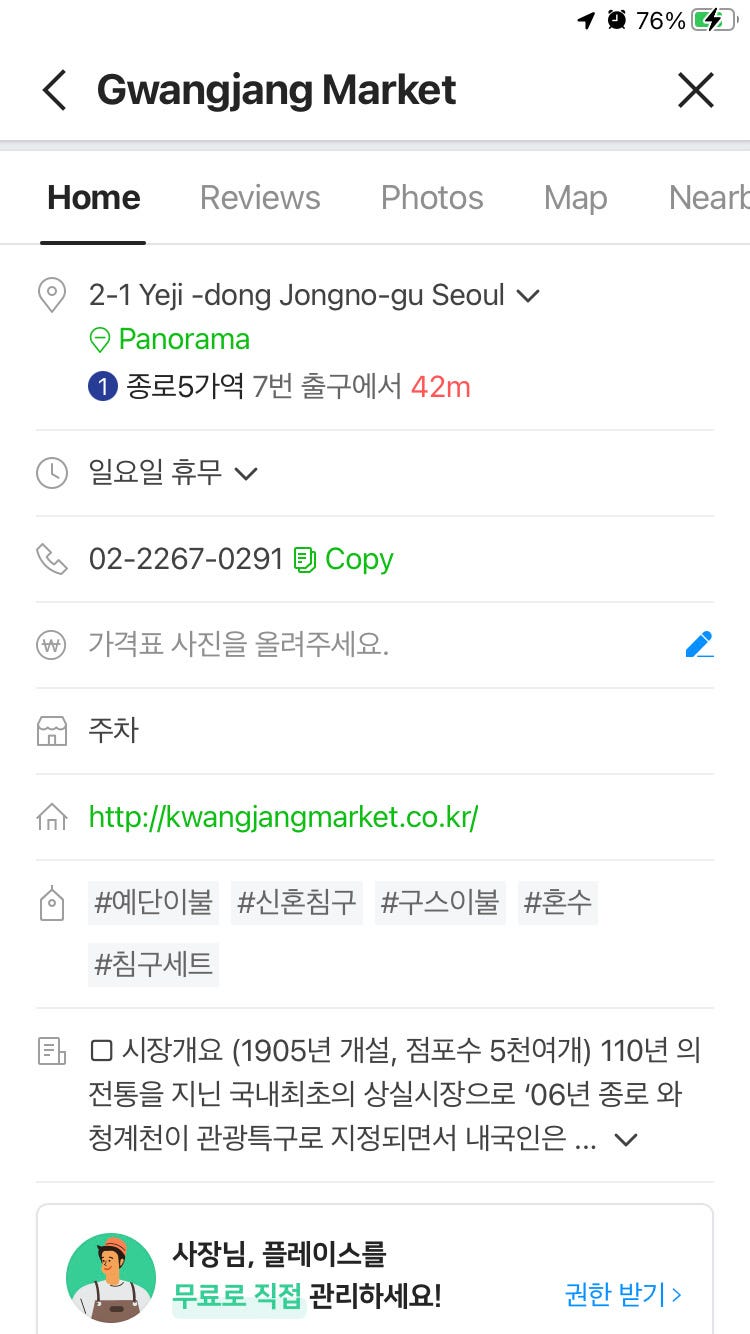Copy the phone number 02-2267-0291
The image size is (750, 1334).
344,559
